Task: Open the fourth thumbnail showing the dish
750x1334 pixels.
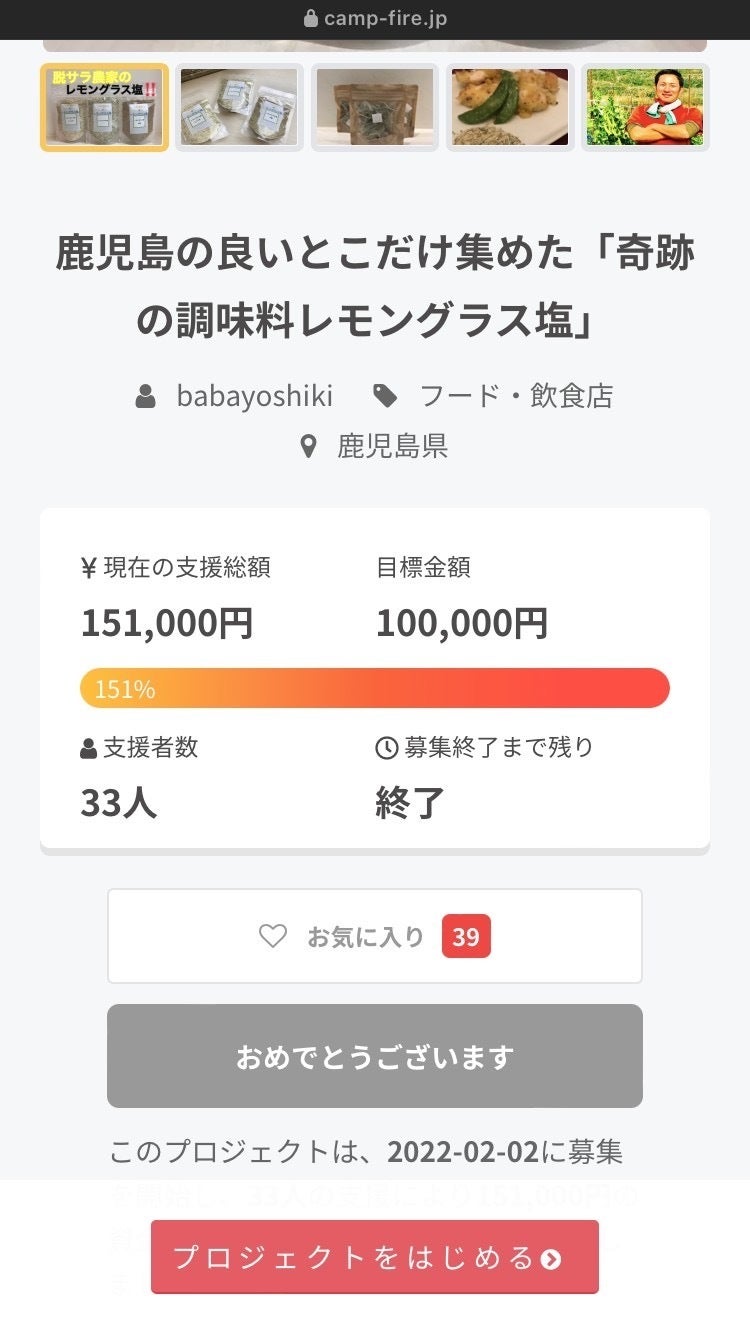Action: (510, 107)
